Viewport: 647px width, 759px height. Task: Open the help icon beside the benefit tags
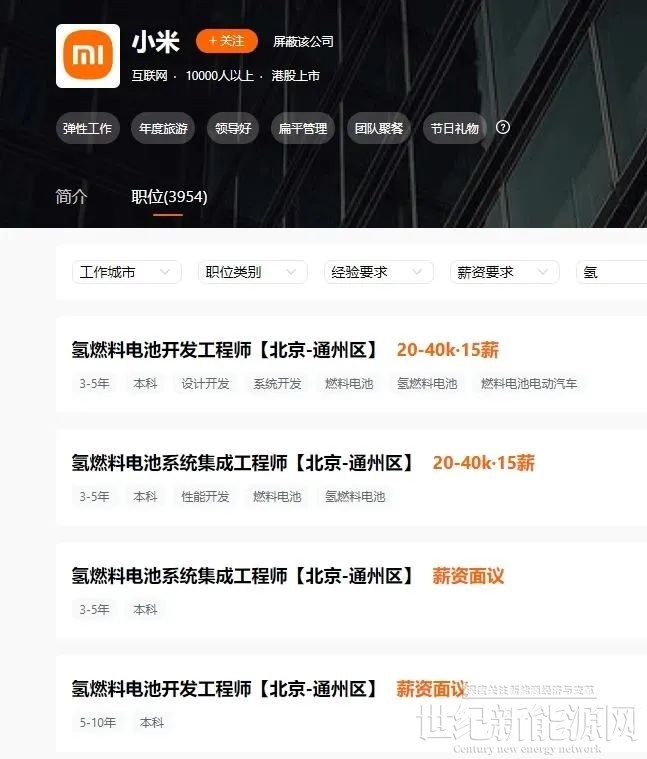(503, 127)
